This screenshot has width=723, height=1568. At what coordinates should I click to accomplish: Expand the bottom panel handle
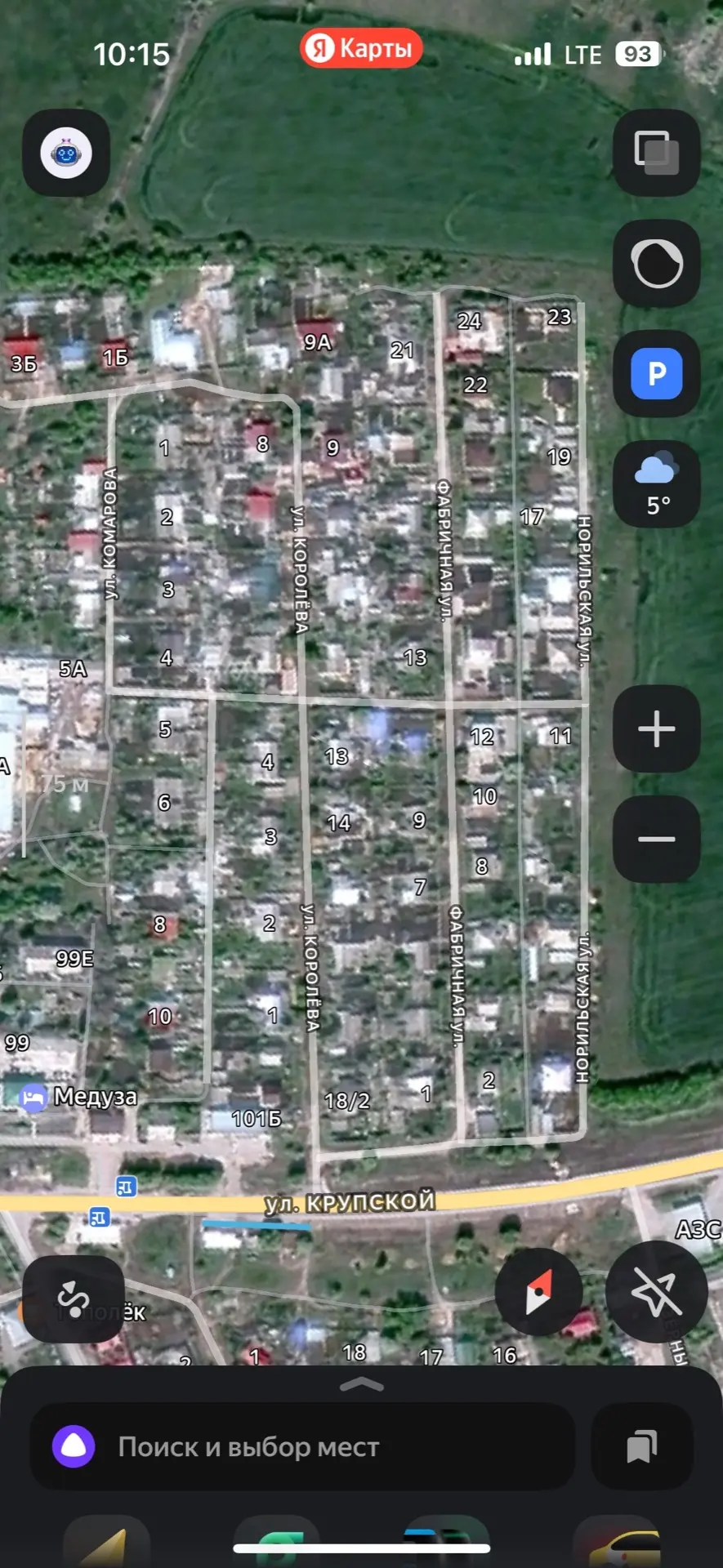point(361,1383)
